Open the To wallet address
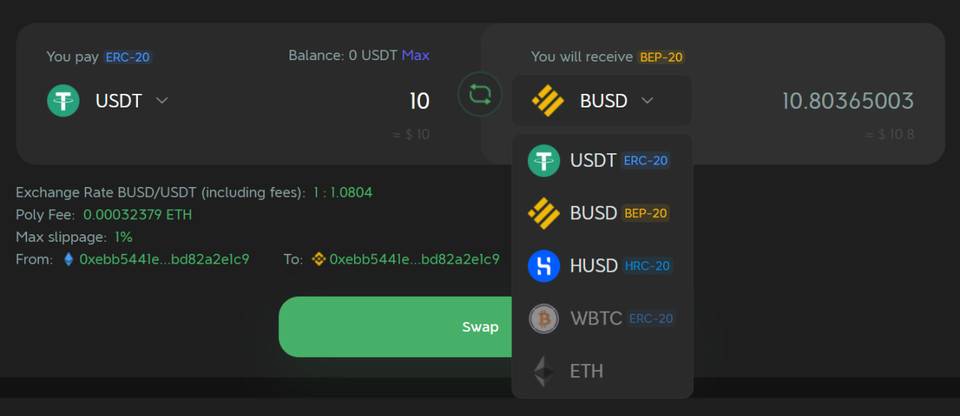The image size is (960, 416). pos(414,259)
